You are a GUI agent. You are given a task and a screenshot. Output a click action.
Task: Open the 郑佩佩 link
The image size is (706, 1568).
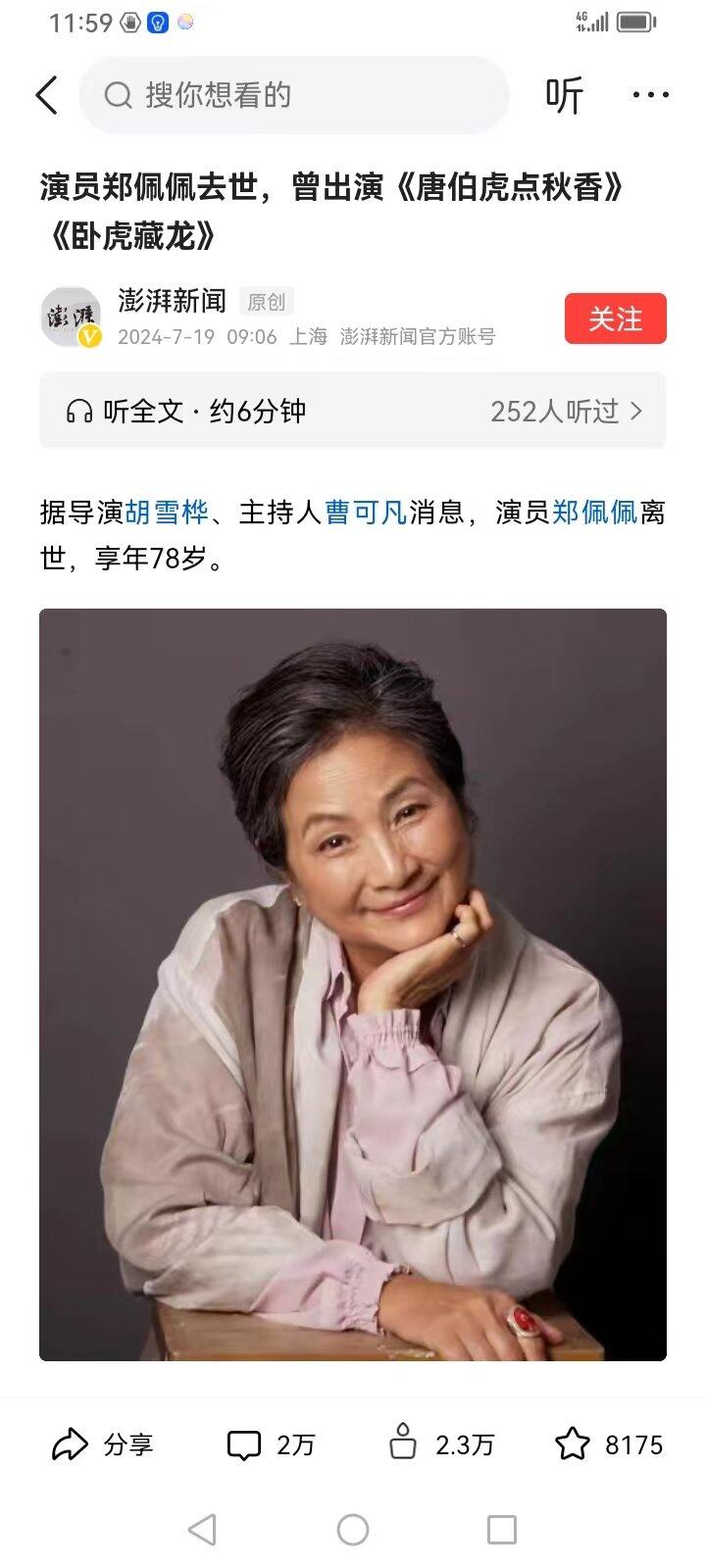click(x=594, y=512)
